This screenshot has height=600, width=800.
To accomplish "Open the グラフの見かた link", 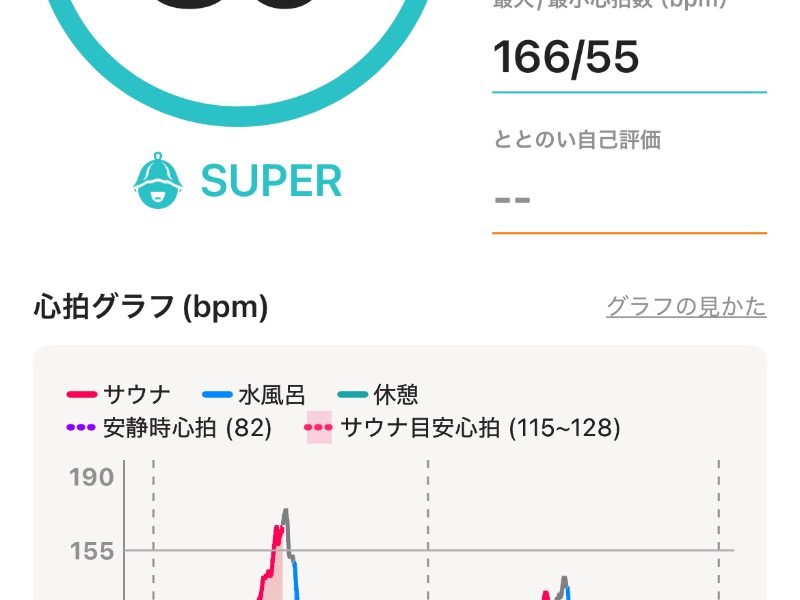I will [686, 306].
